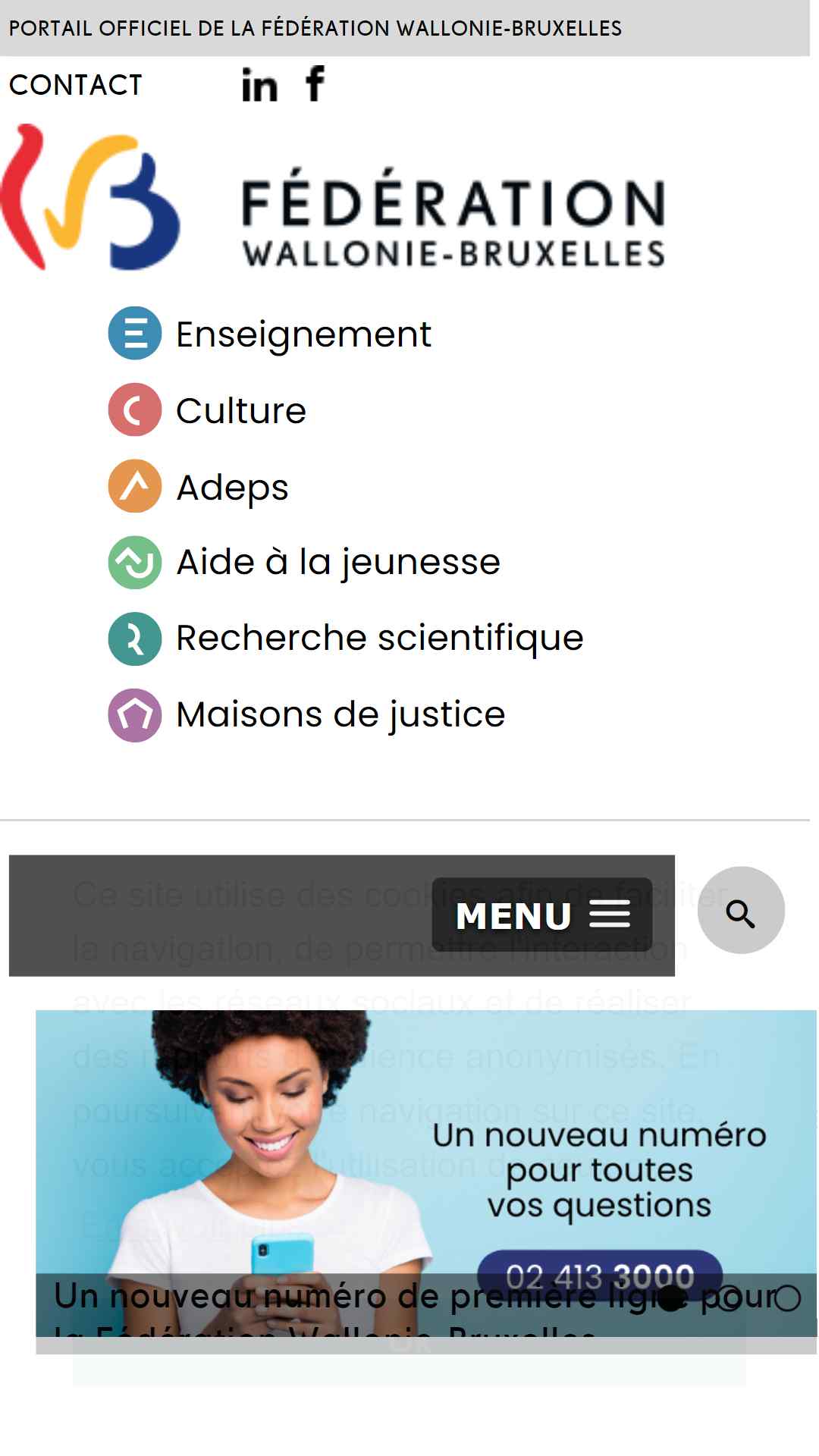Expand the MENU hamburger button

coord(542,915)
